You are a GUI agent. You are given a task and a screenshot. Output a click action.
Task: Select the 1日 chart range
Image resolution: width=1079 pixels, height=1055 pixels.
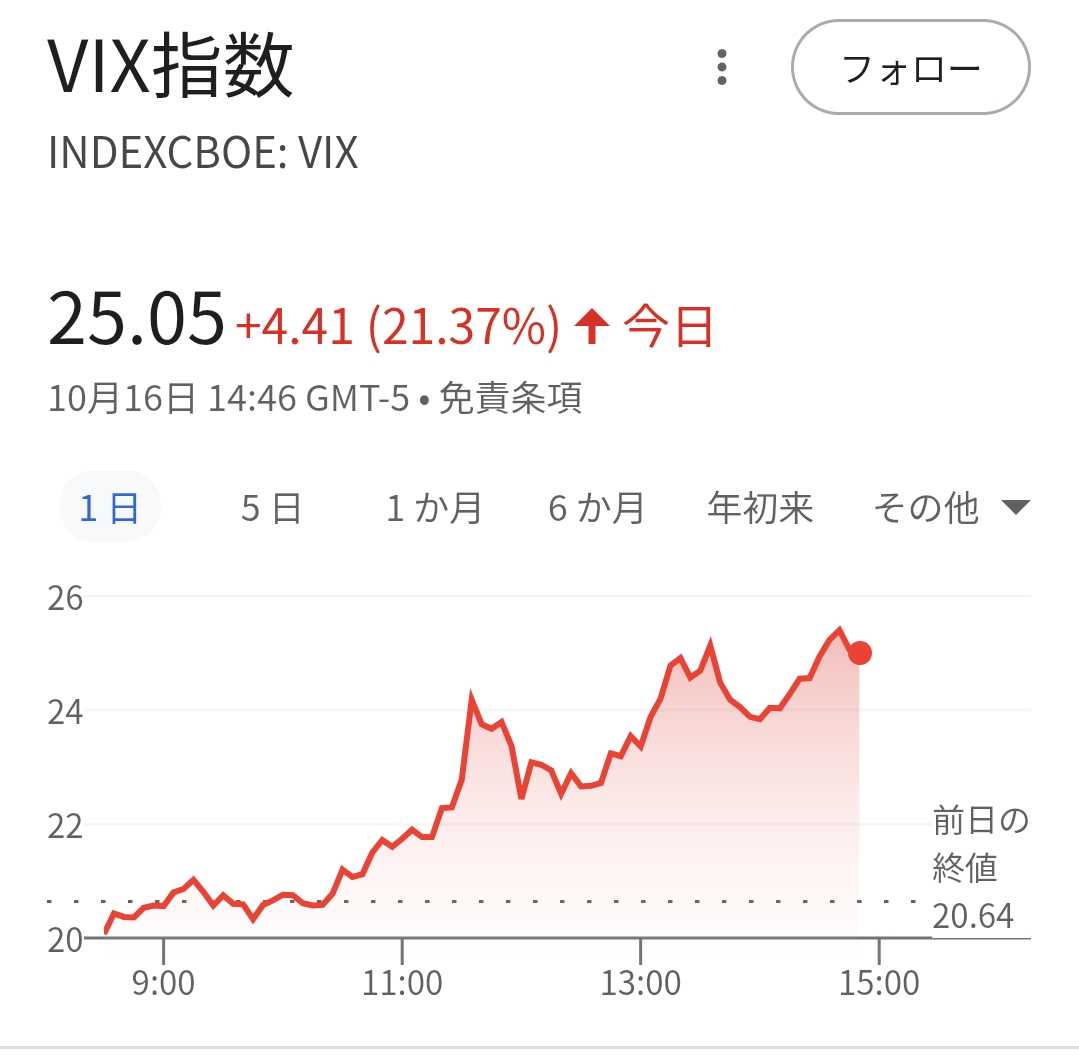[109, 508]
